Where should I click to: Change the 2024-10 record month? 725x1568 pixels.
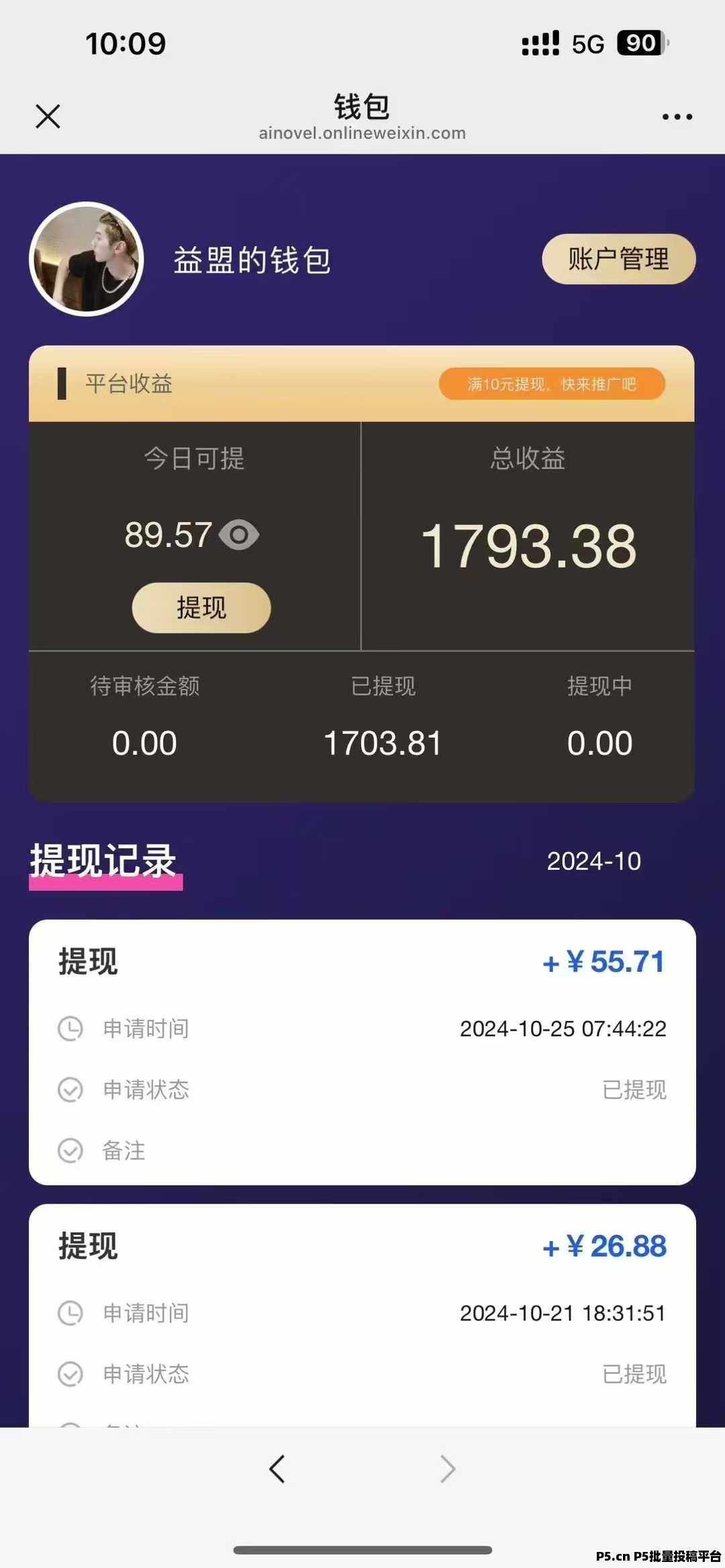[593, 861]
